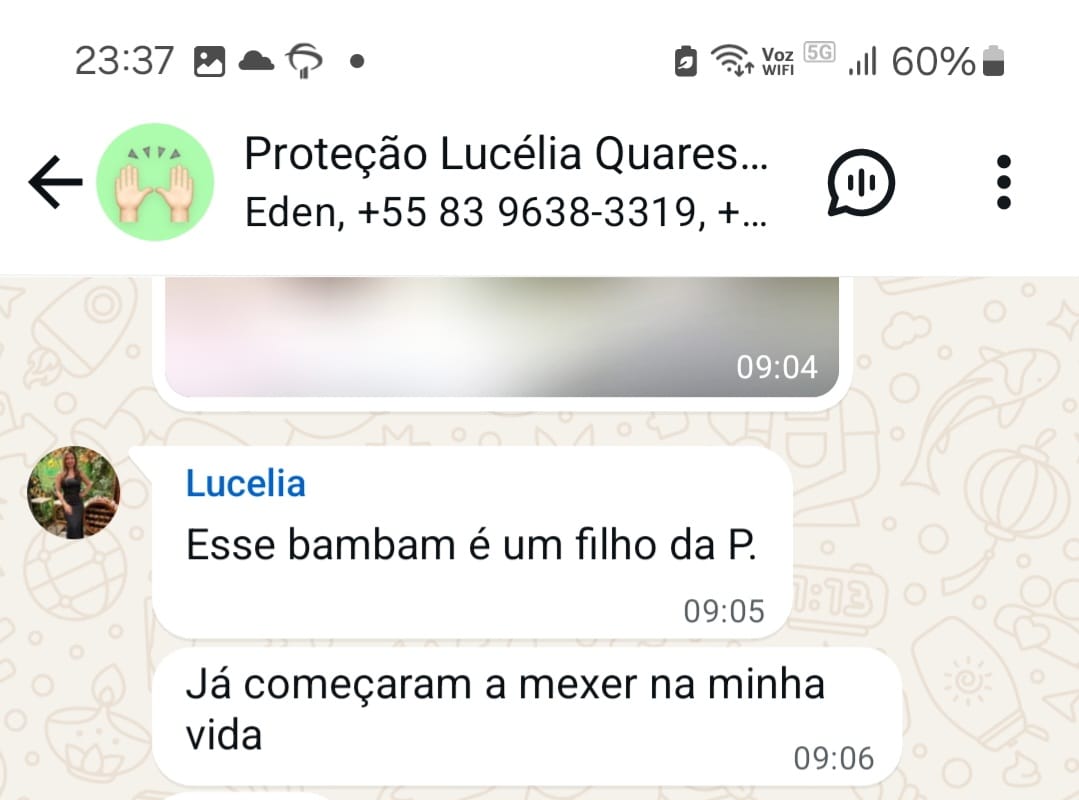Open the group info for Proteção Lucélia
The height and width of the screenshot is (800, 1079).
point(505,181)
